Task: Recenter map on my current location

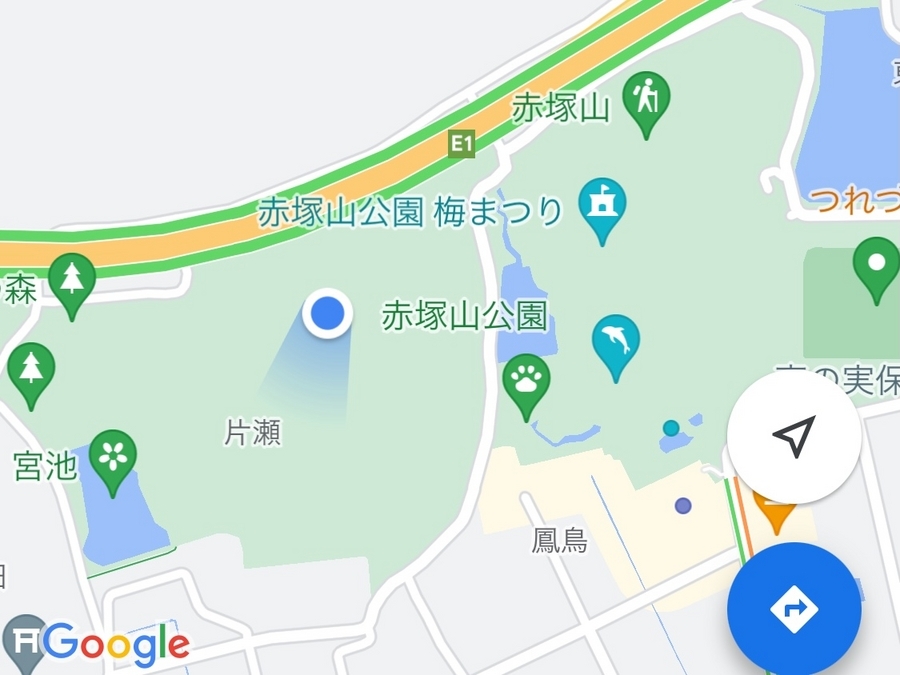Action: pyautogui.click(x=794, y=438)
